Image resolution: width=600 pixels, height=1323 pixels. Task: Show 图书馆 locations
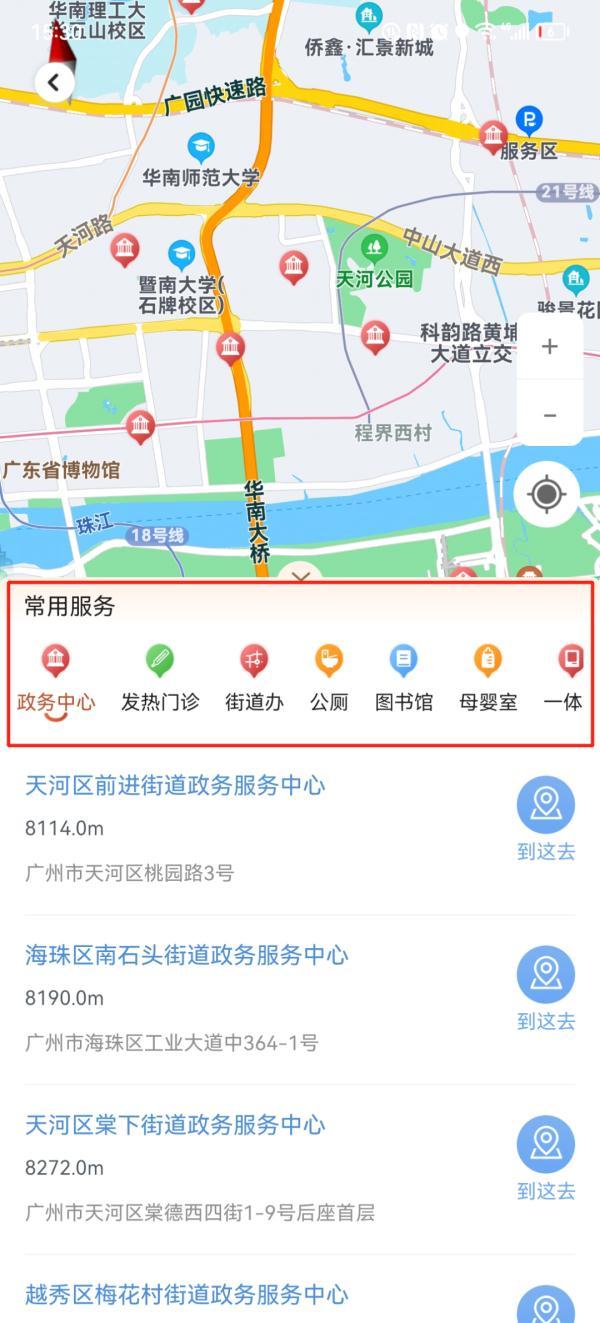point(404,678)
